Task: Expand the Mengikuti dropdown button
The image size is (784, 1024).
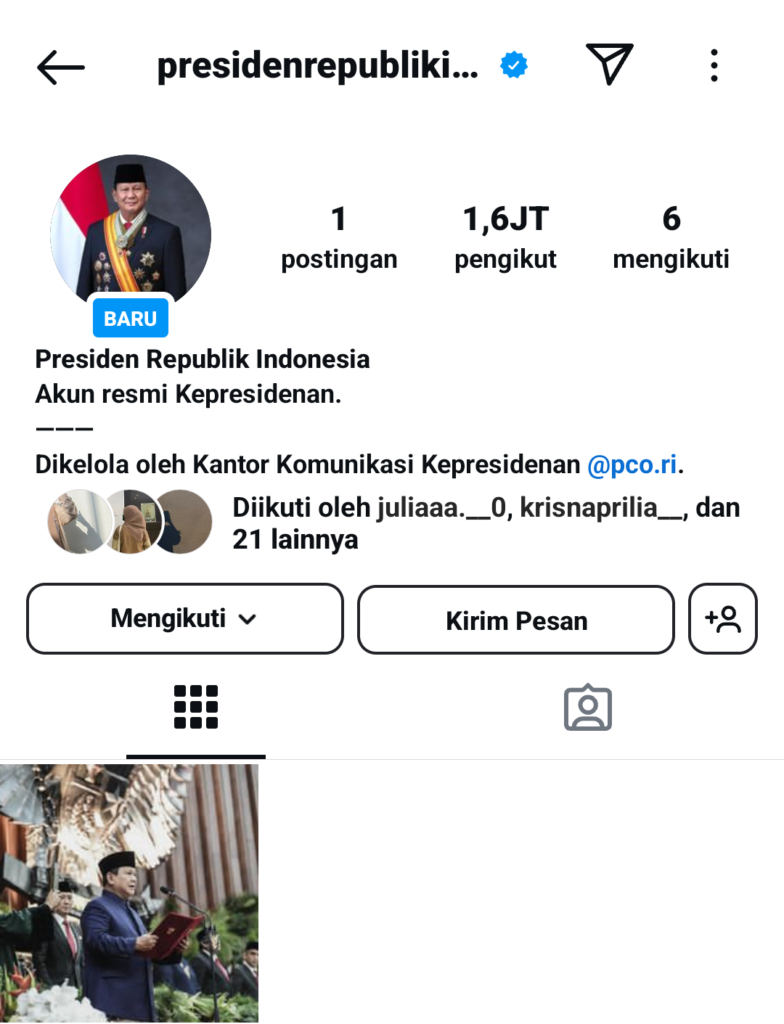Action: coord(184,619)
